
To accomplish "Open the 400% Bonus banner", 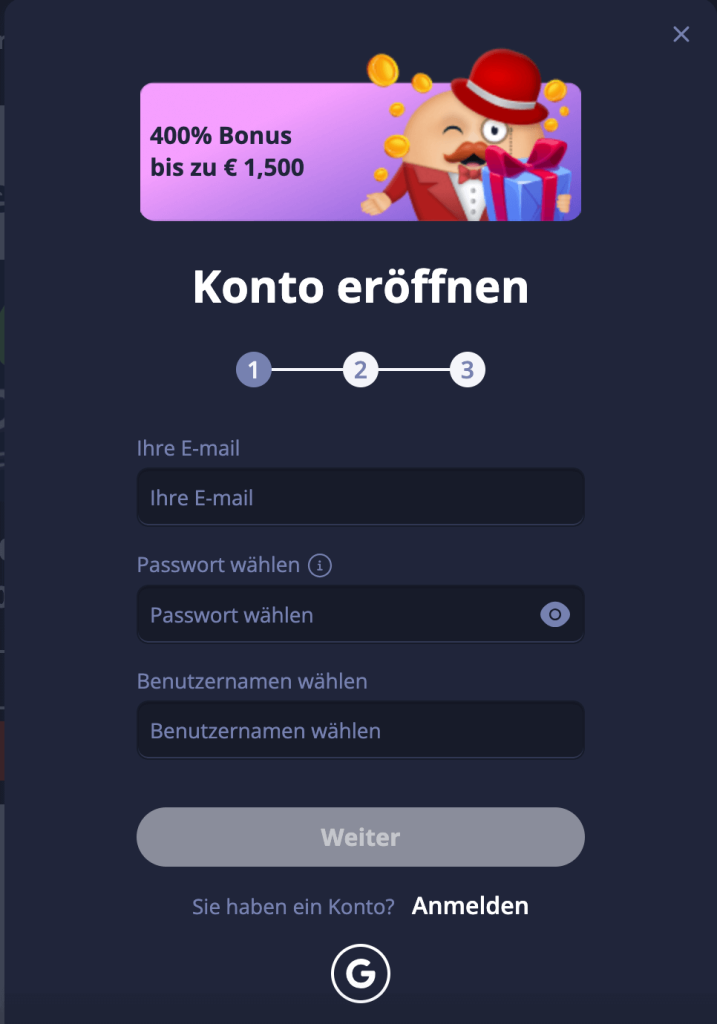I will pos(360,151).
